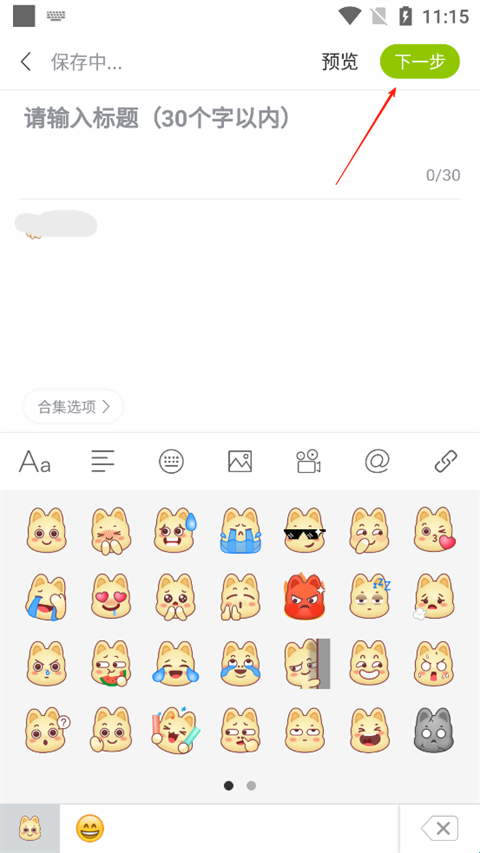Tap the green 下一步 button
The height and width of the screenshot is (853, 480).
click(x=420, y=61)
